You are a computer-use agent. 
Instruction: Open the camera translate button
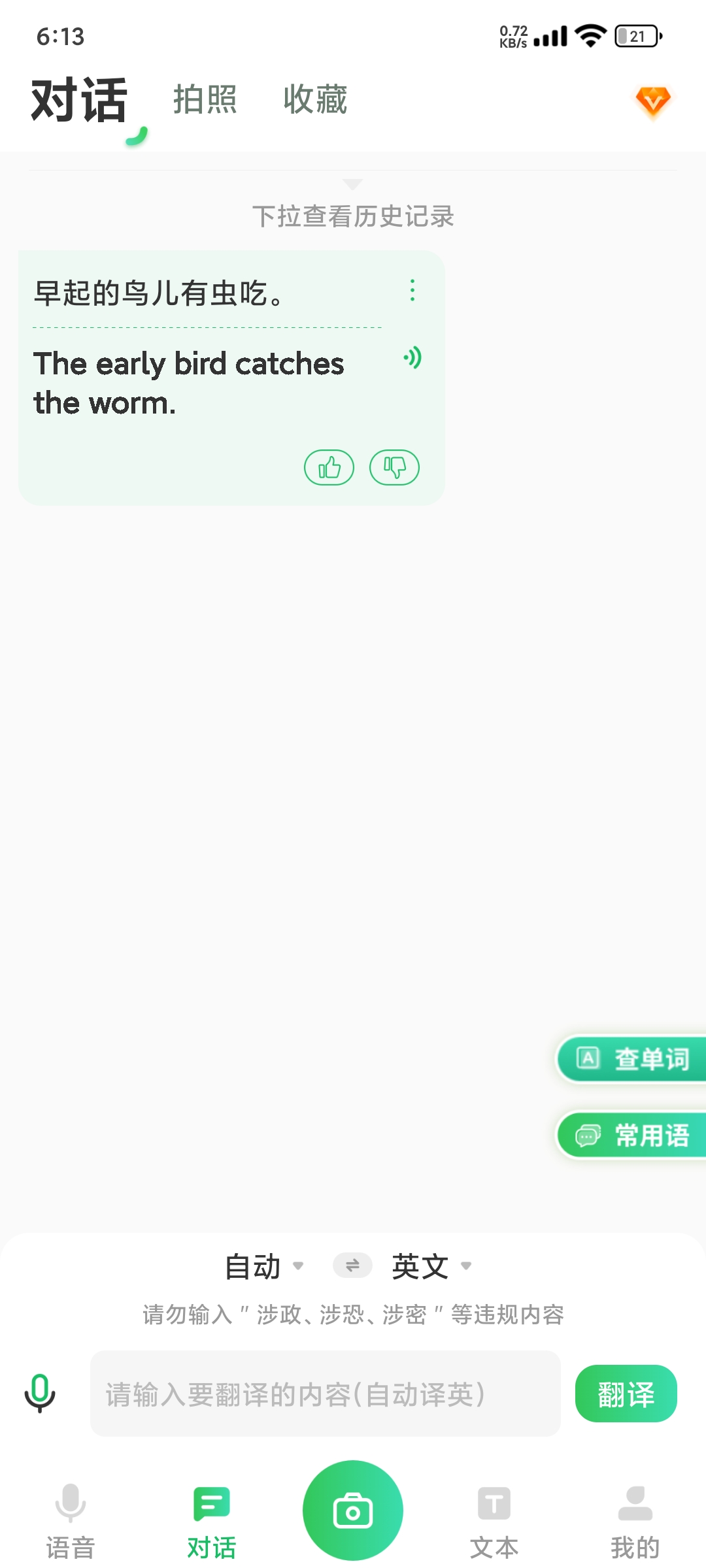coord(353,1511)
